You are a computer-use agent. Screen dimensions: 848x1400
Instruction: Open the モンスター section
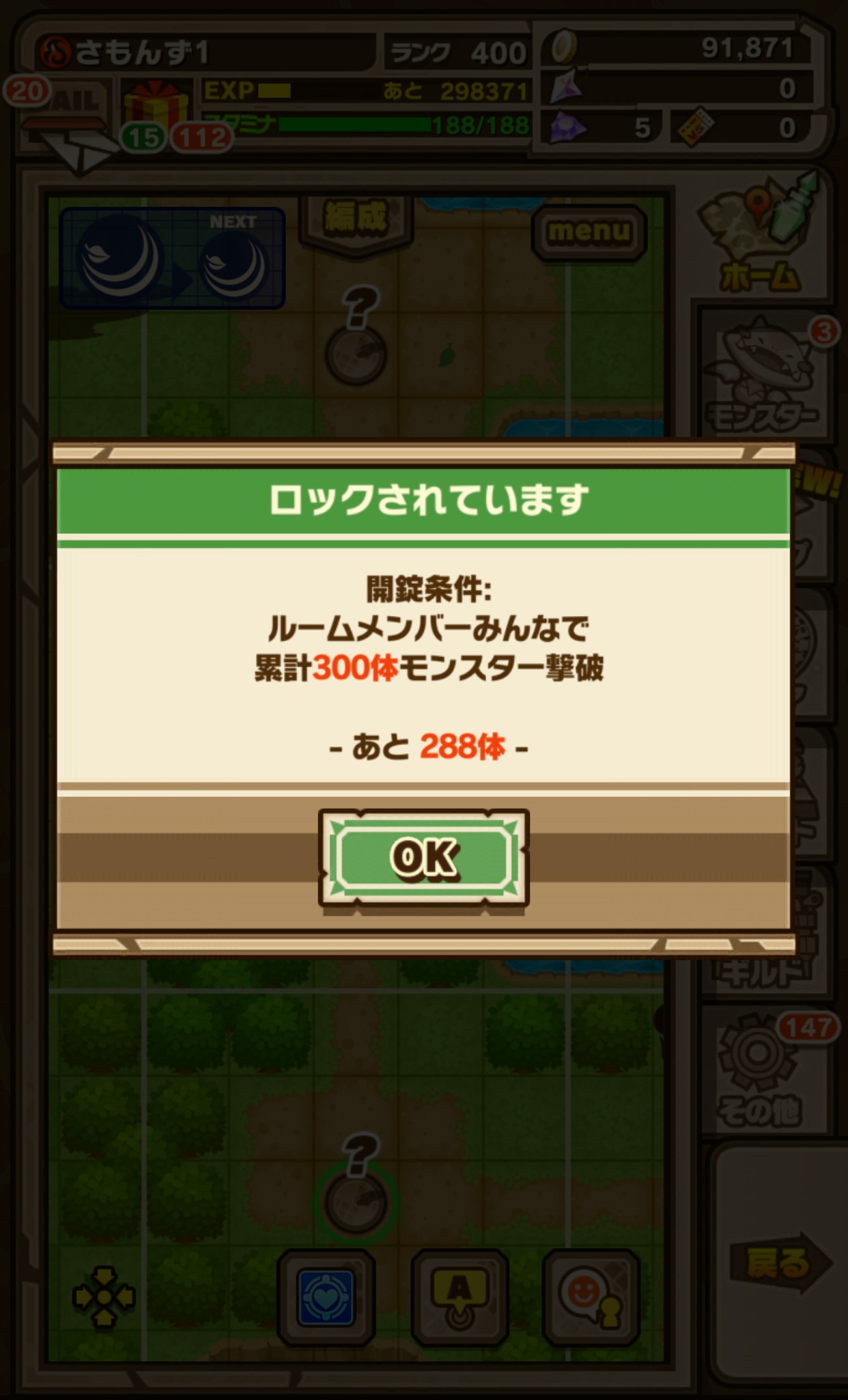click(763, 376)
